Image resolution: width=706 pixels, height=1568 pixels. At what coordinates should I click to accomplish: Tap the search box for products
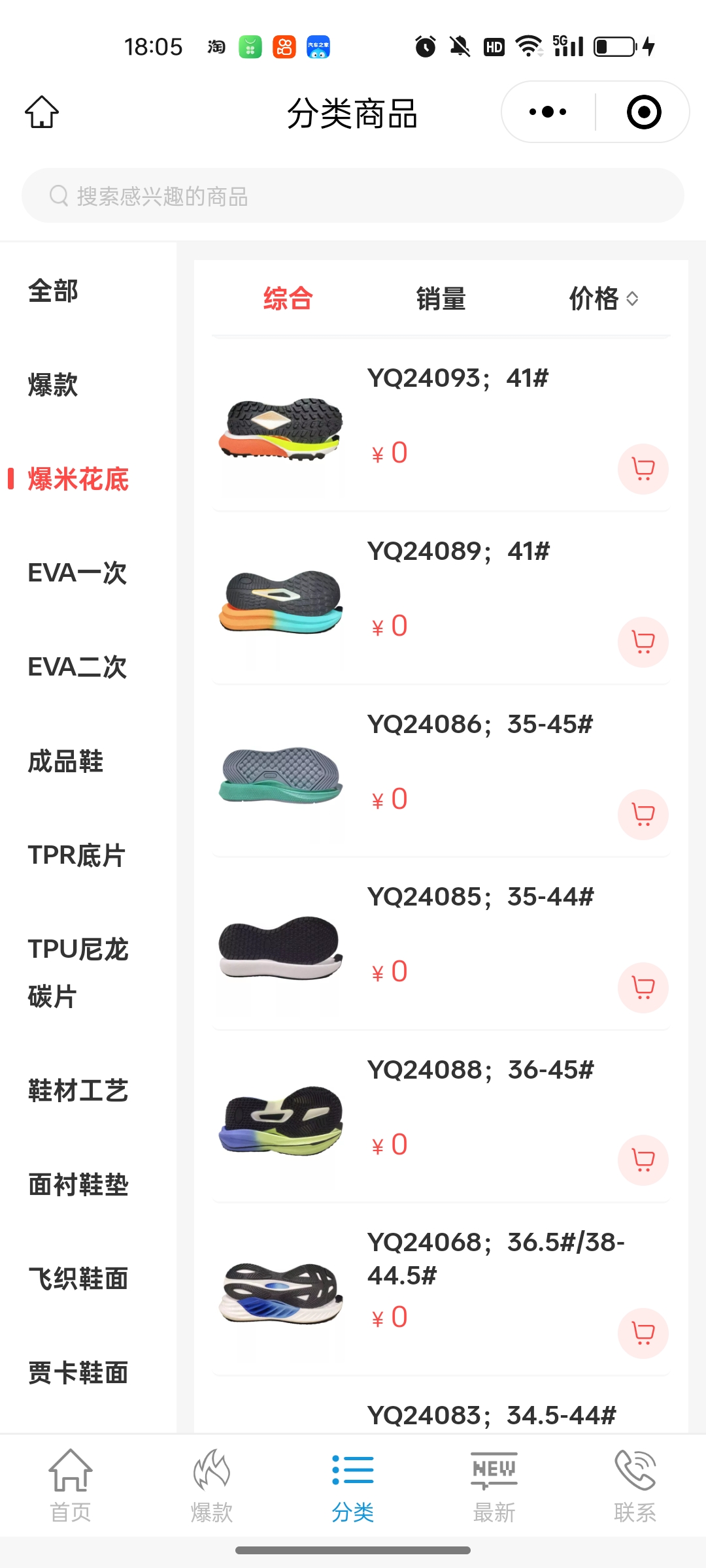coord(353,196)
